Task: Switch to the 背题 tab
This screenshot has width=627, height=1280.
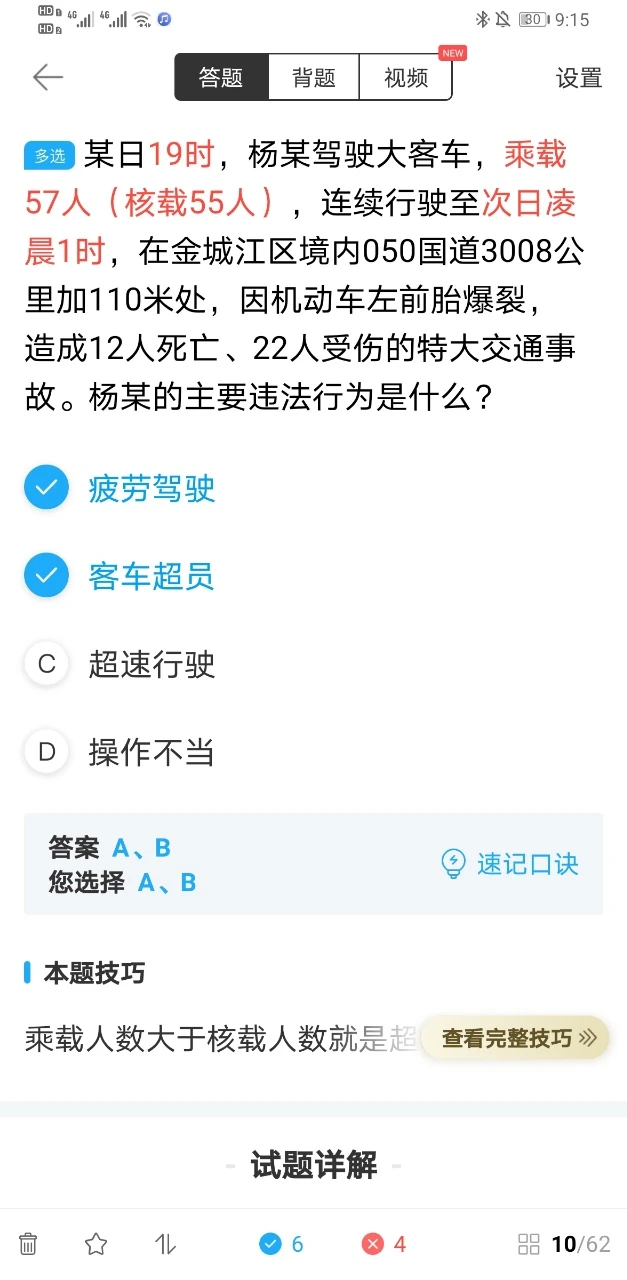Action: (x=313, y=78)
